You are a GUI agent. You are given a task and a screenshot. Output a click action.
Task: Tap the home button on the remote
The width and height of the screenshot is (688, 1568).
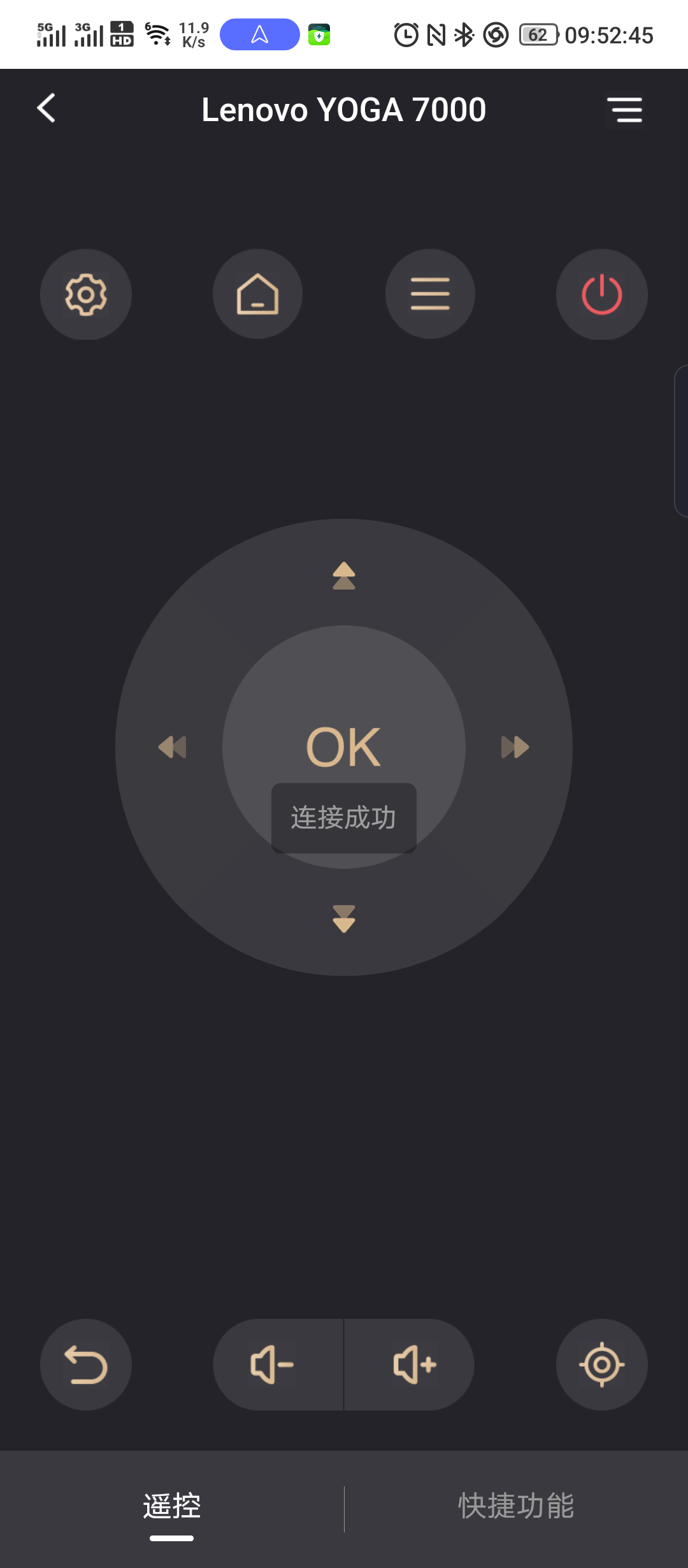(257, 294)
